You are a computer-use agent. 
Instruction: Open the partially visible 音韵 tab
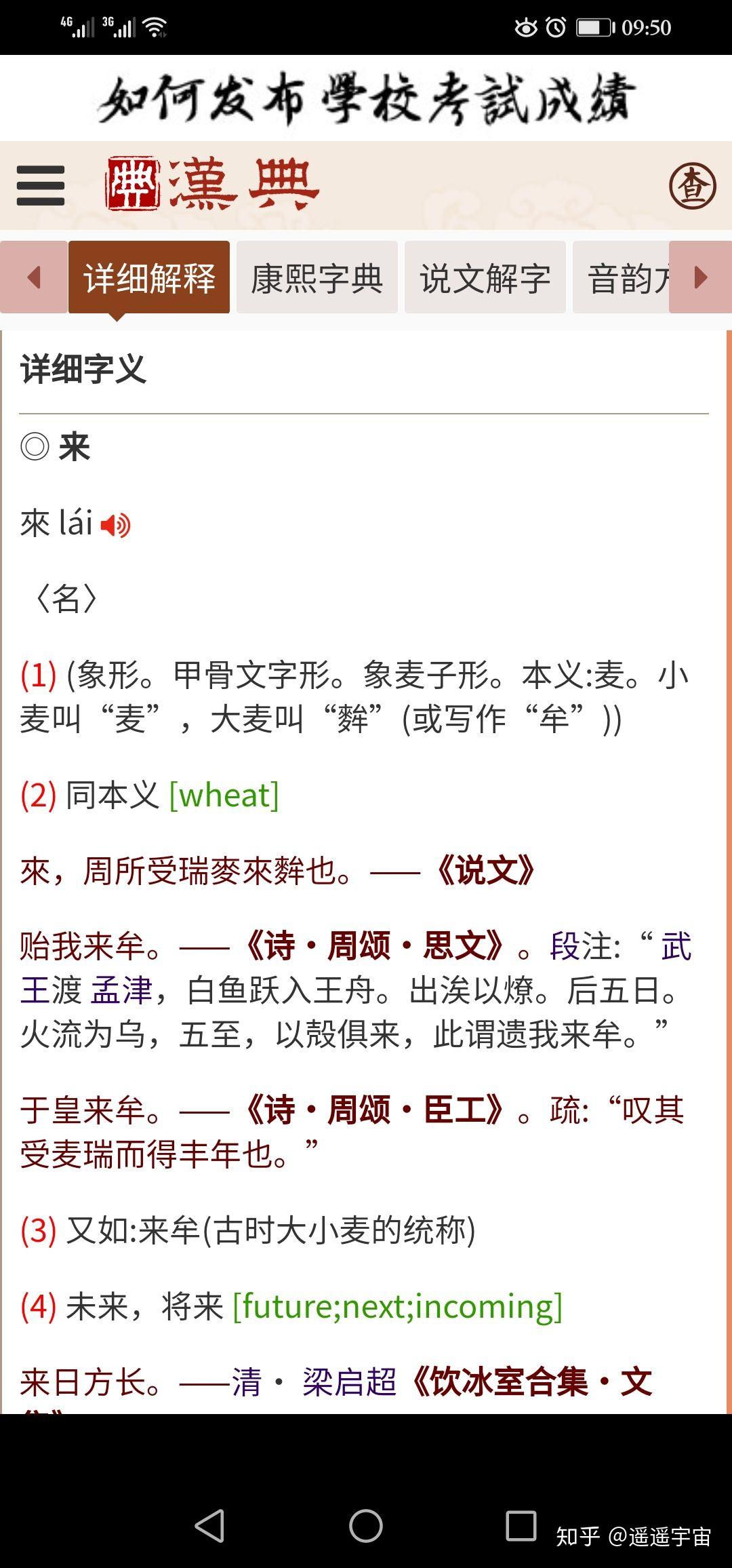click(x=627, y=278)
